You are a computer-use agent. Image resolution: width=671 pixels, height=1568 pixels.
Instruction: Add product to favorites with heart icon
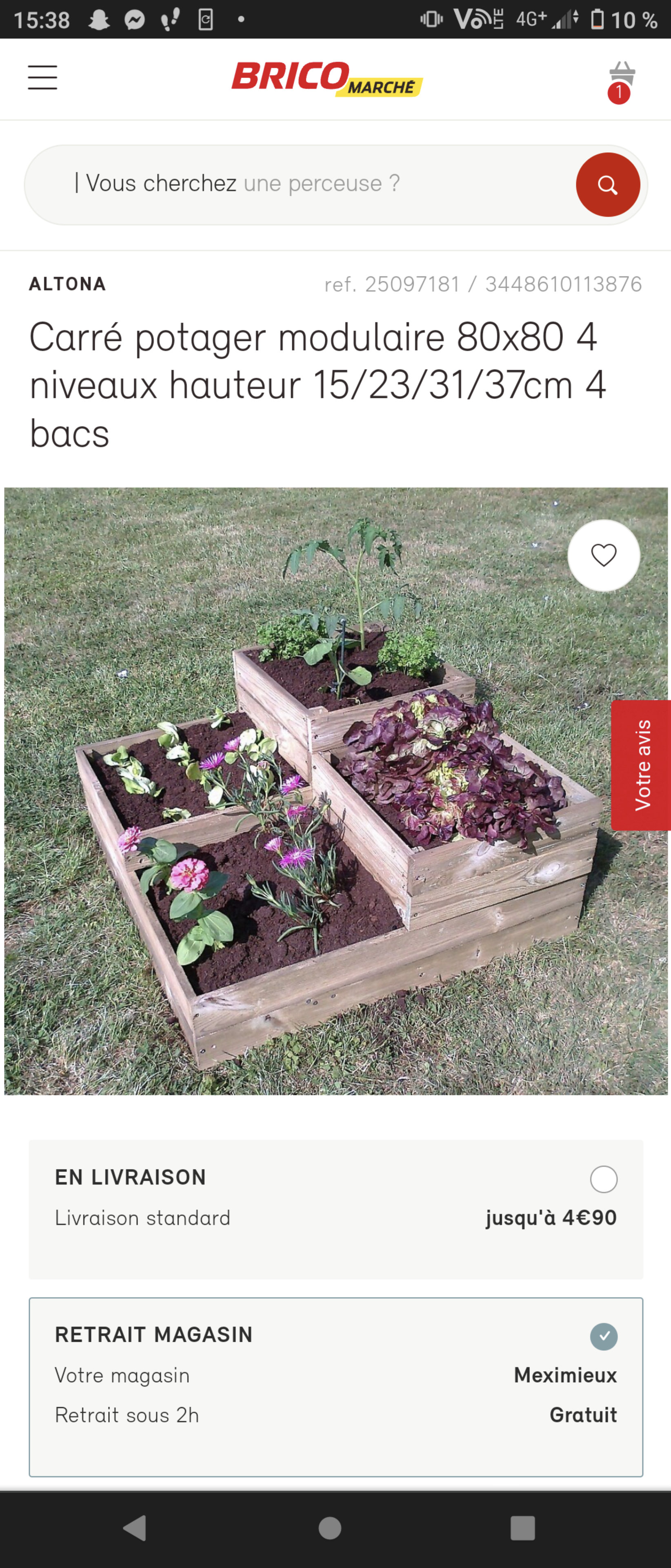(604, 555)
